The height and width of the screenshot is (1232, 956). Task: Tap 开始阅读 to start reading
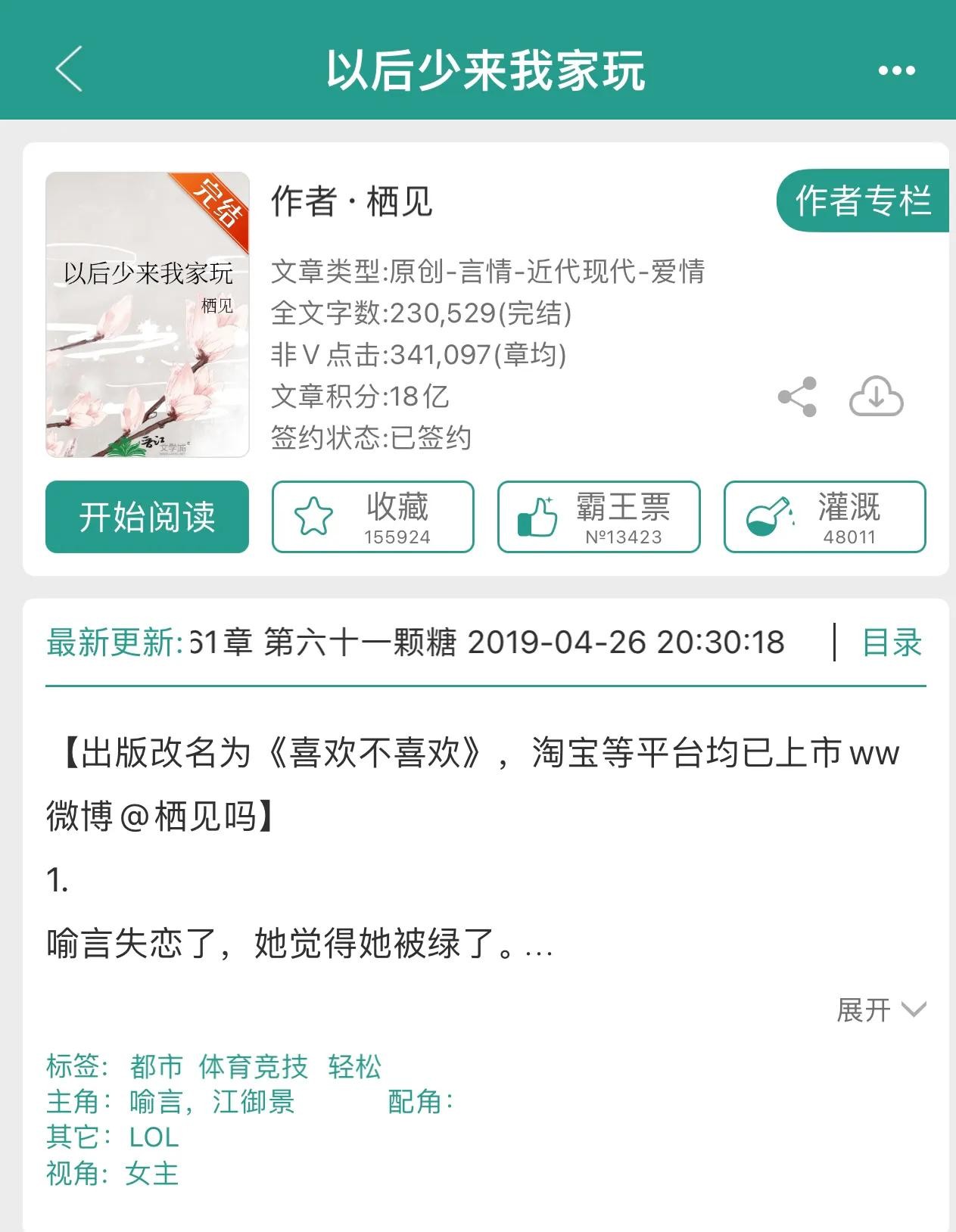[147, 517]
